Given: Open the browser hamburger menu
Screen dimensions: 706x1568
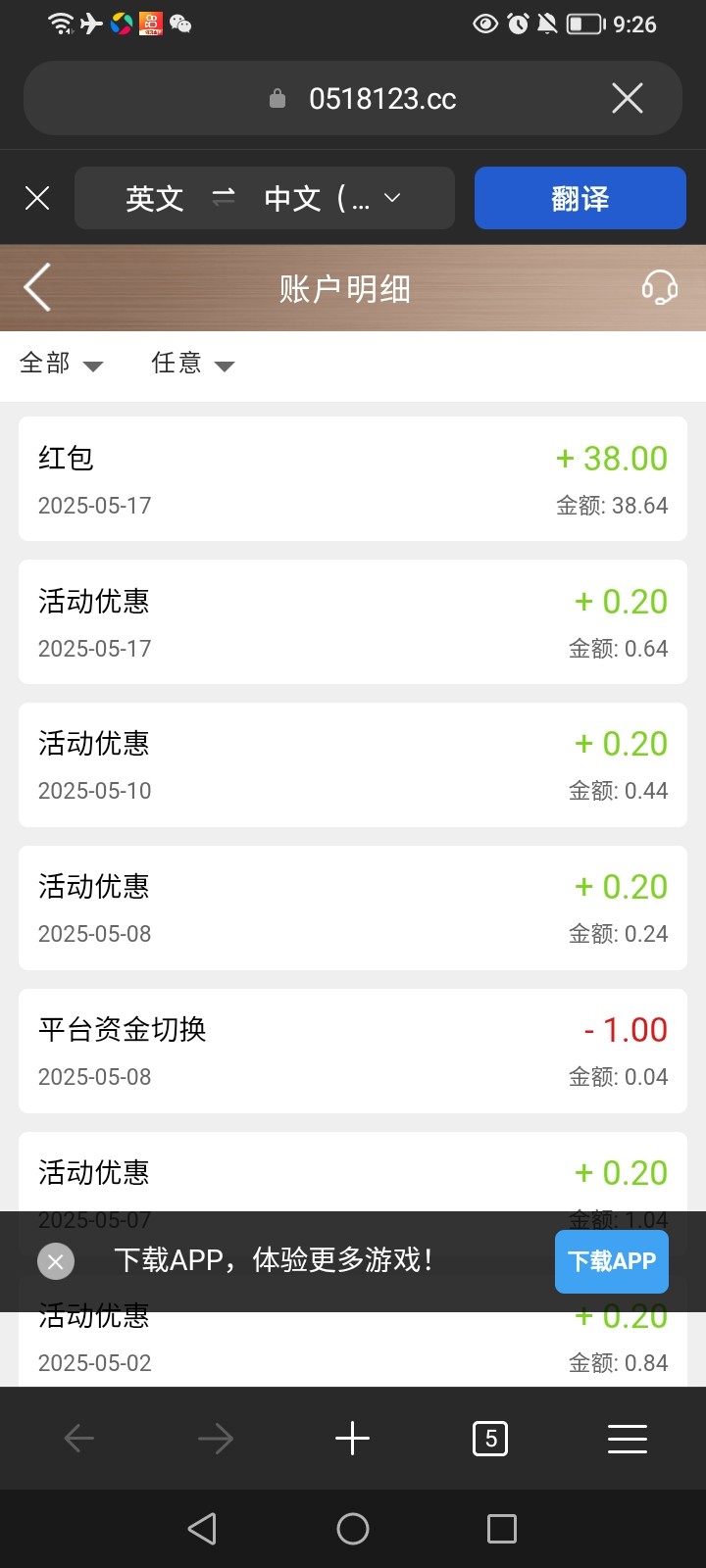Looking at the screenshot, I should (x=627, y=1439).
